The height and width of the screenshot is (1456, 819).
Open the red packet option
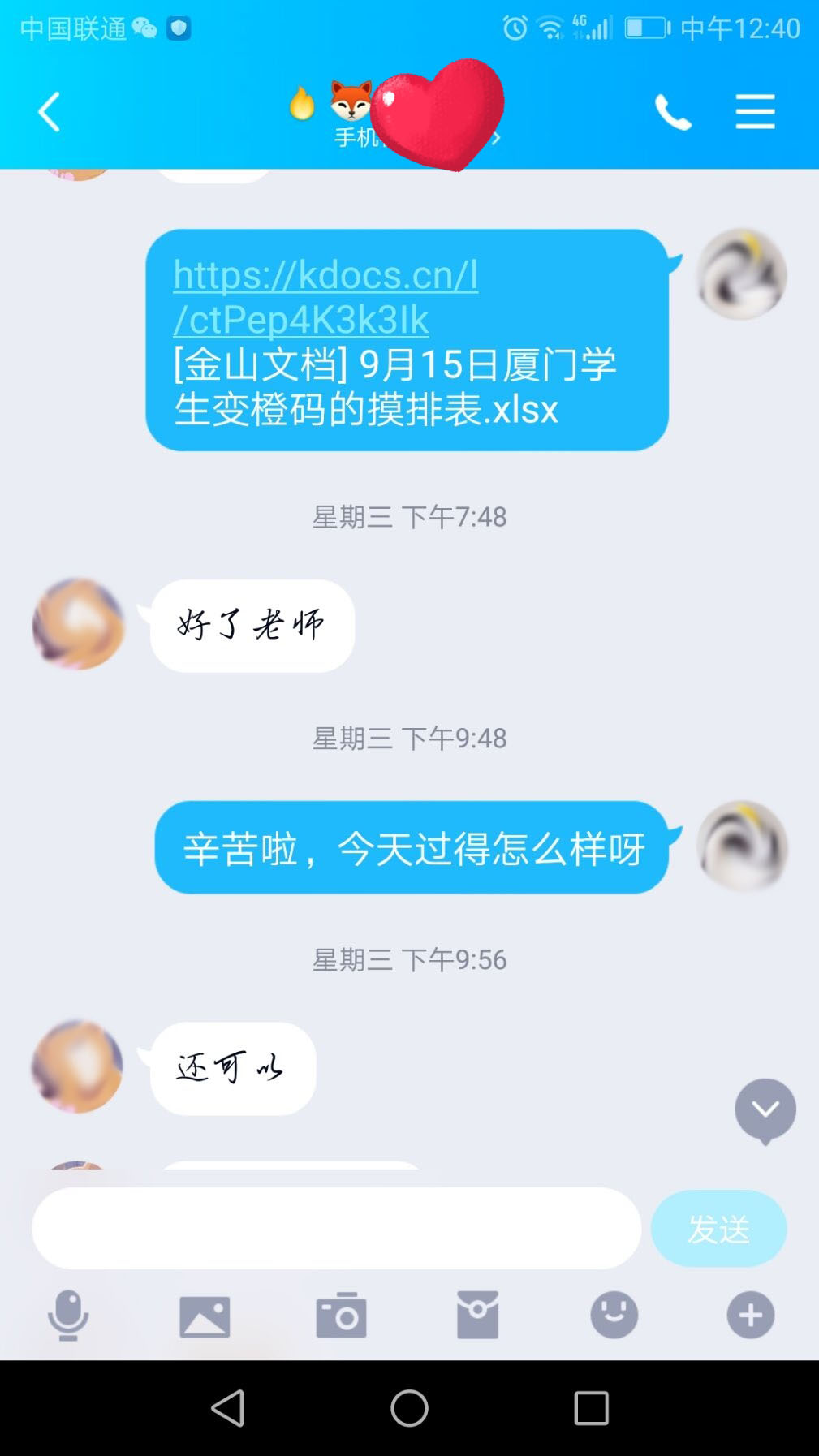pos(477,1315)
